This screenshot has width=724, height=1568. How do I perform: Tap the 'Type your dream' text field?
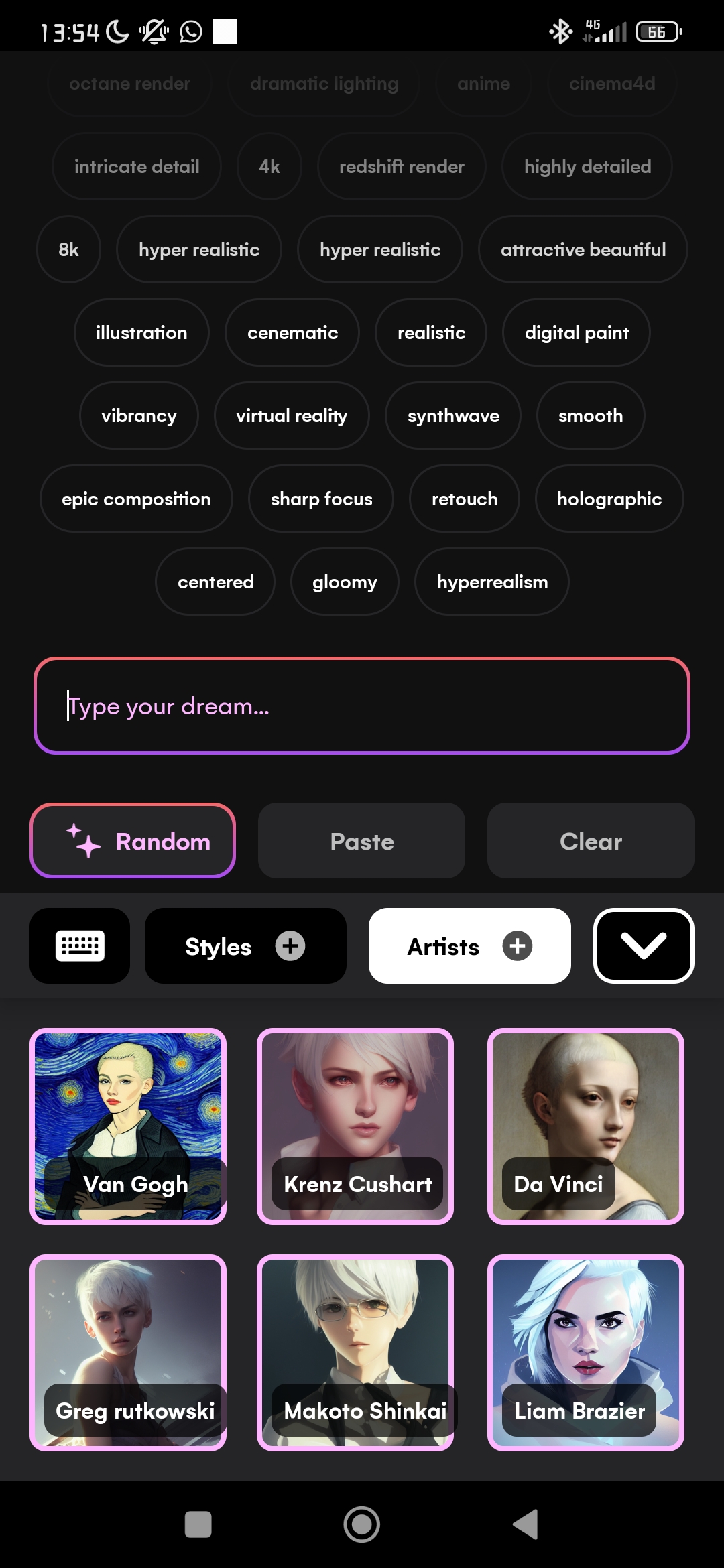click(362, 706)
